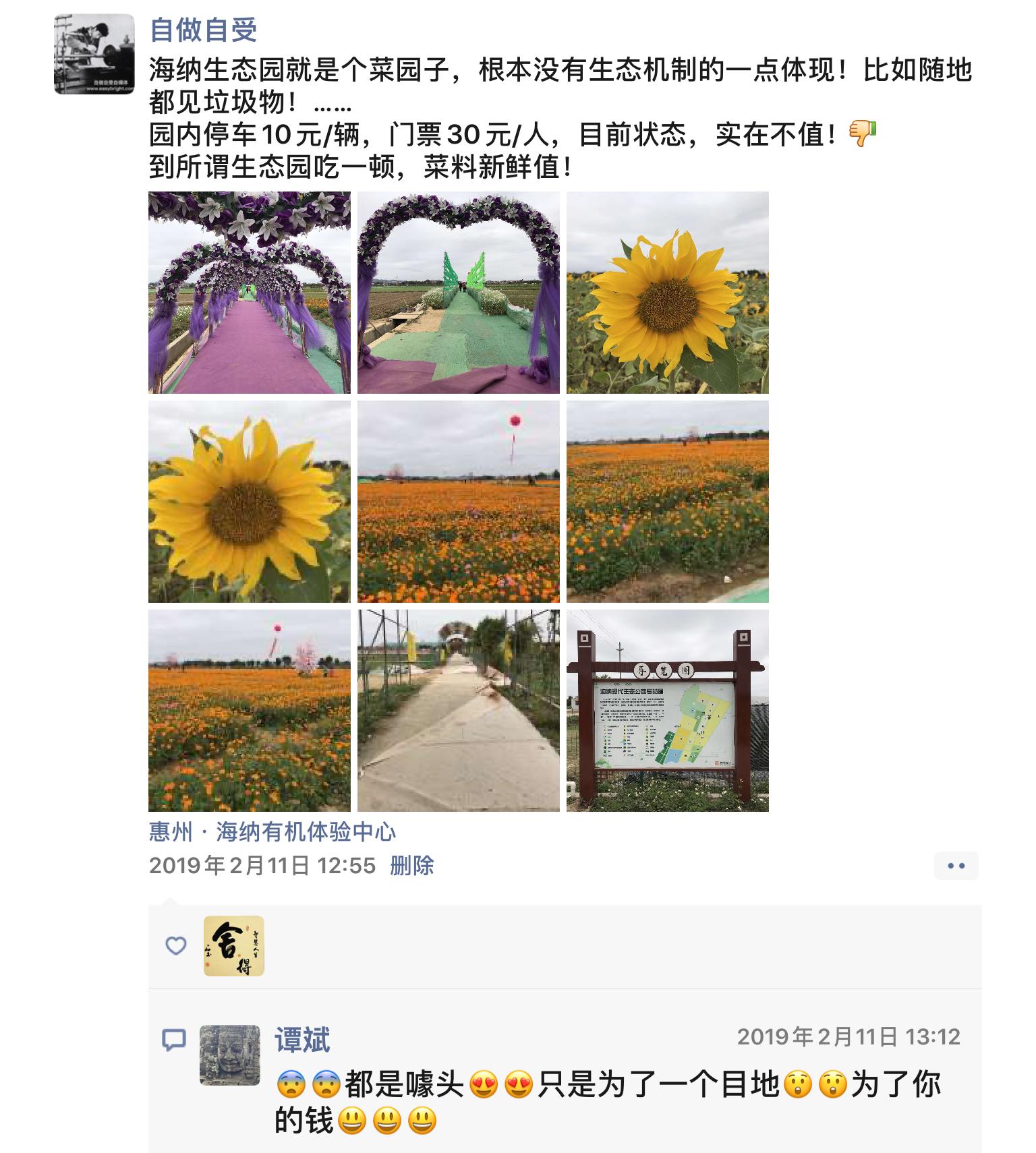
Task: Open the wide orange flower field photo
Action: pos(667,501)
